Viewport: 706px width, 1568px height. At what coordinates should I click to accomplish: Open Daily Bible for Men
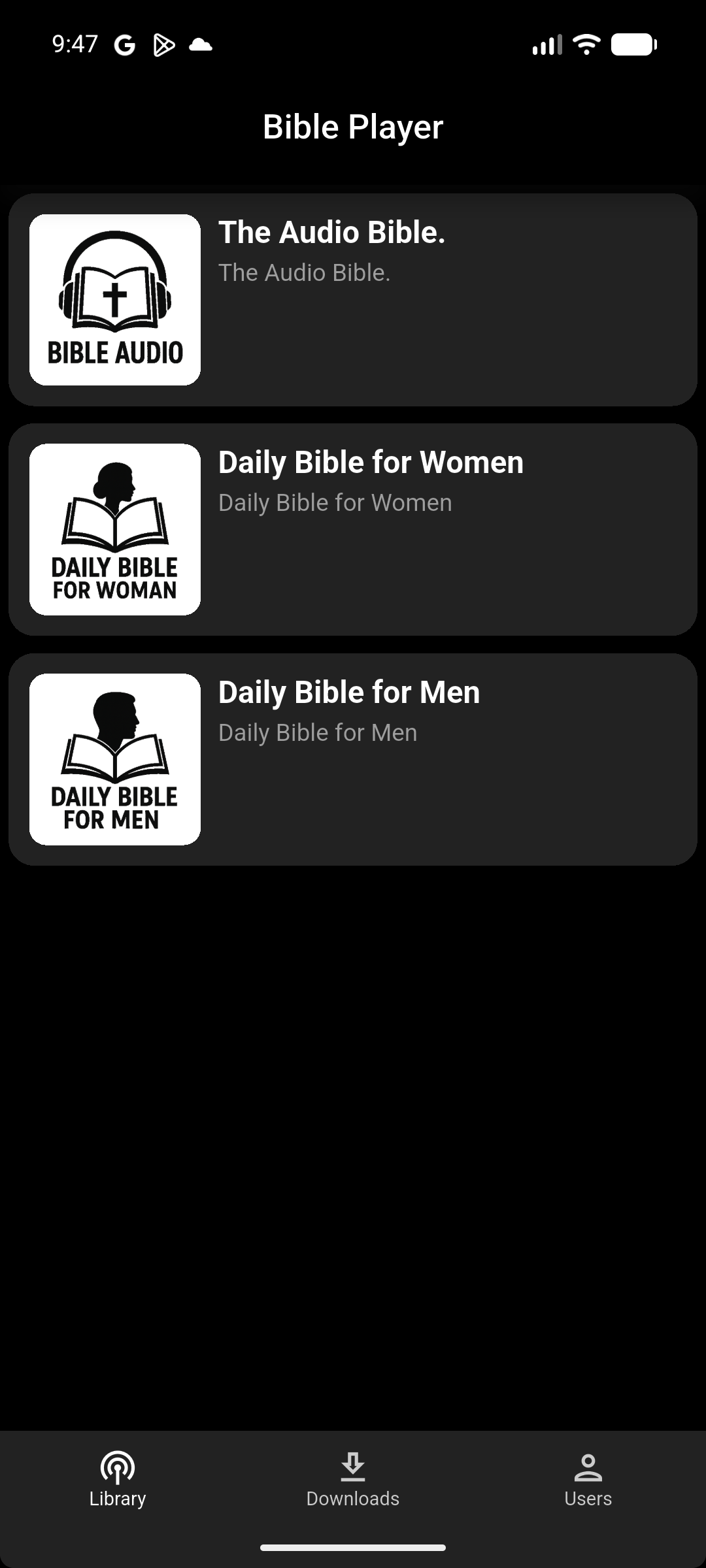point(353,760)
